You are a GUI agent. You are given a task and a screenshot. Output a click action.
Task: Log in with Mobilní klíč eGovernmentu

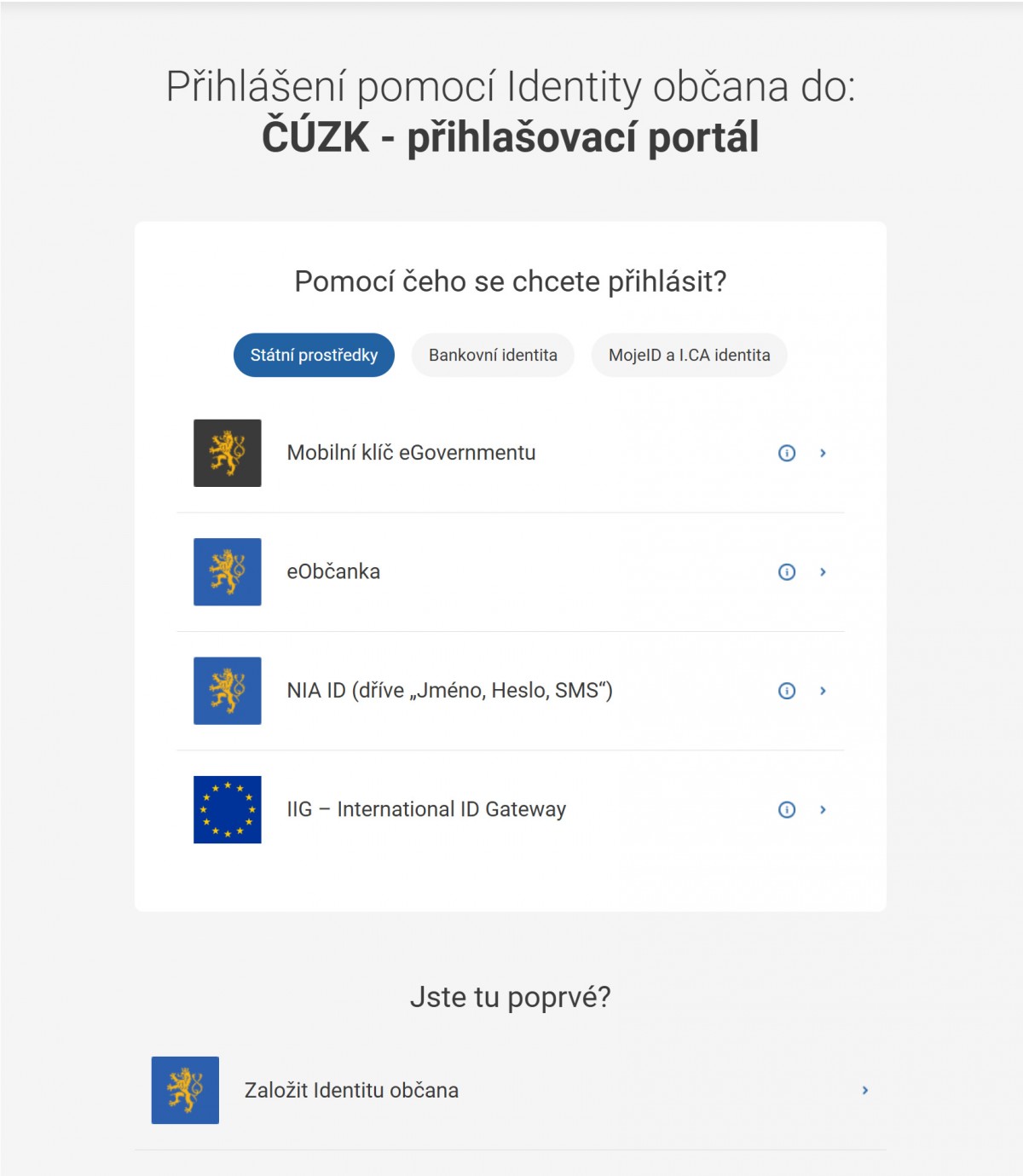[x=411, y=453]
